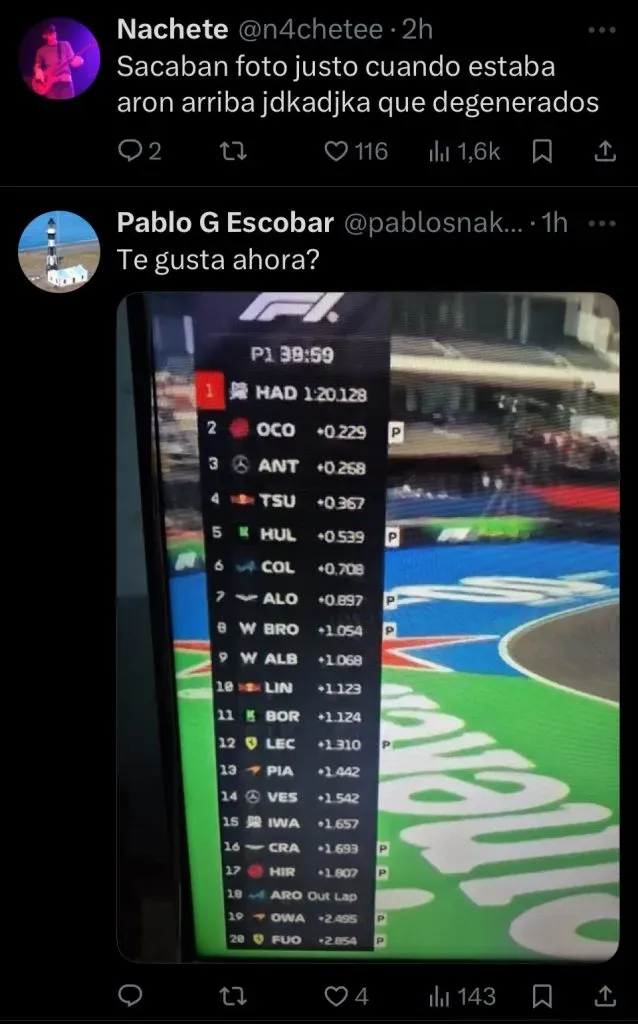
Task: Share Pablo G Escobar's tweet
Action: pyautogui.click(x=604, y=996)
